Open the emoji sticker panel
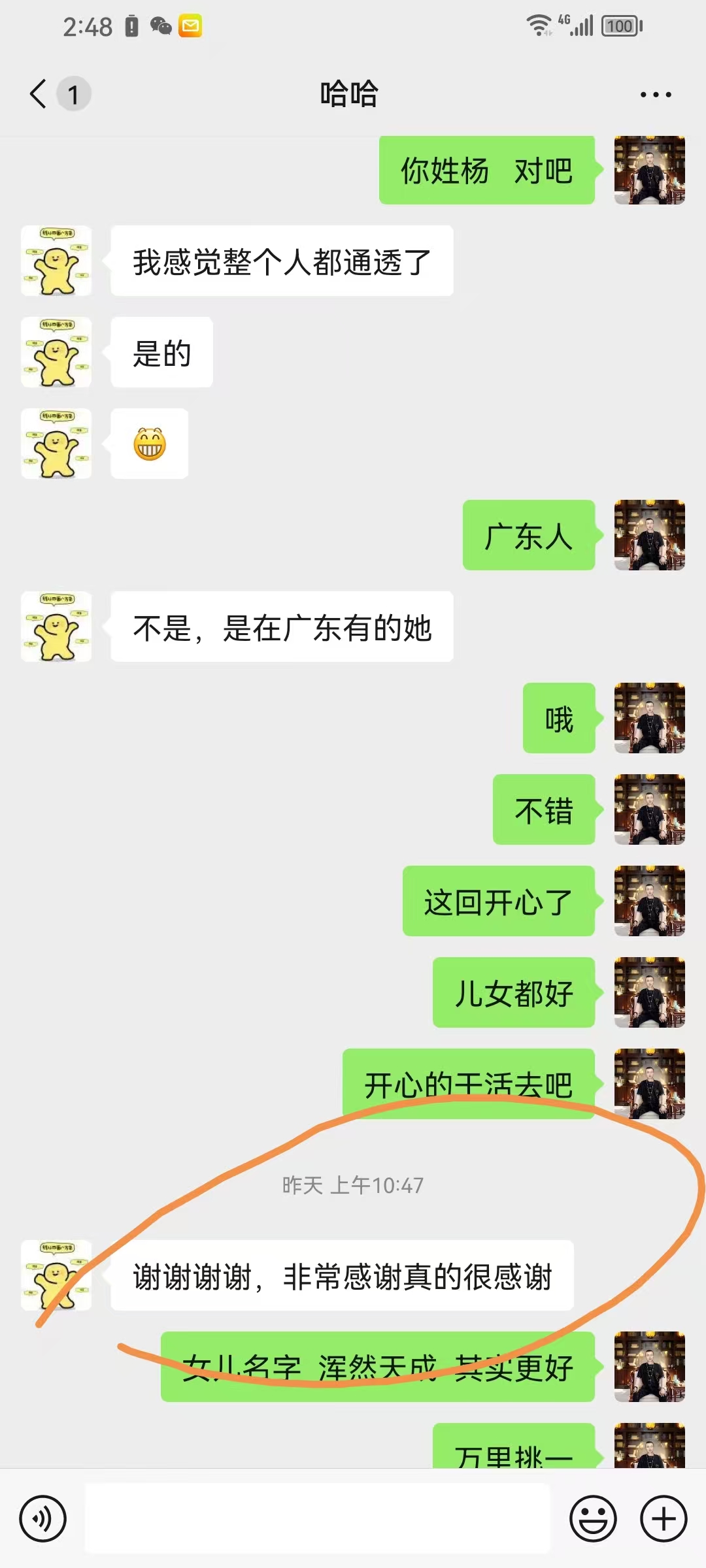This screenshot has width=706, height=1568. pyautogui.click(x=593, y=1518)
